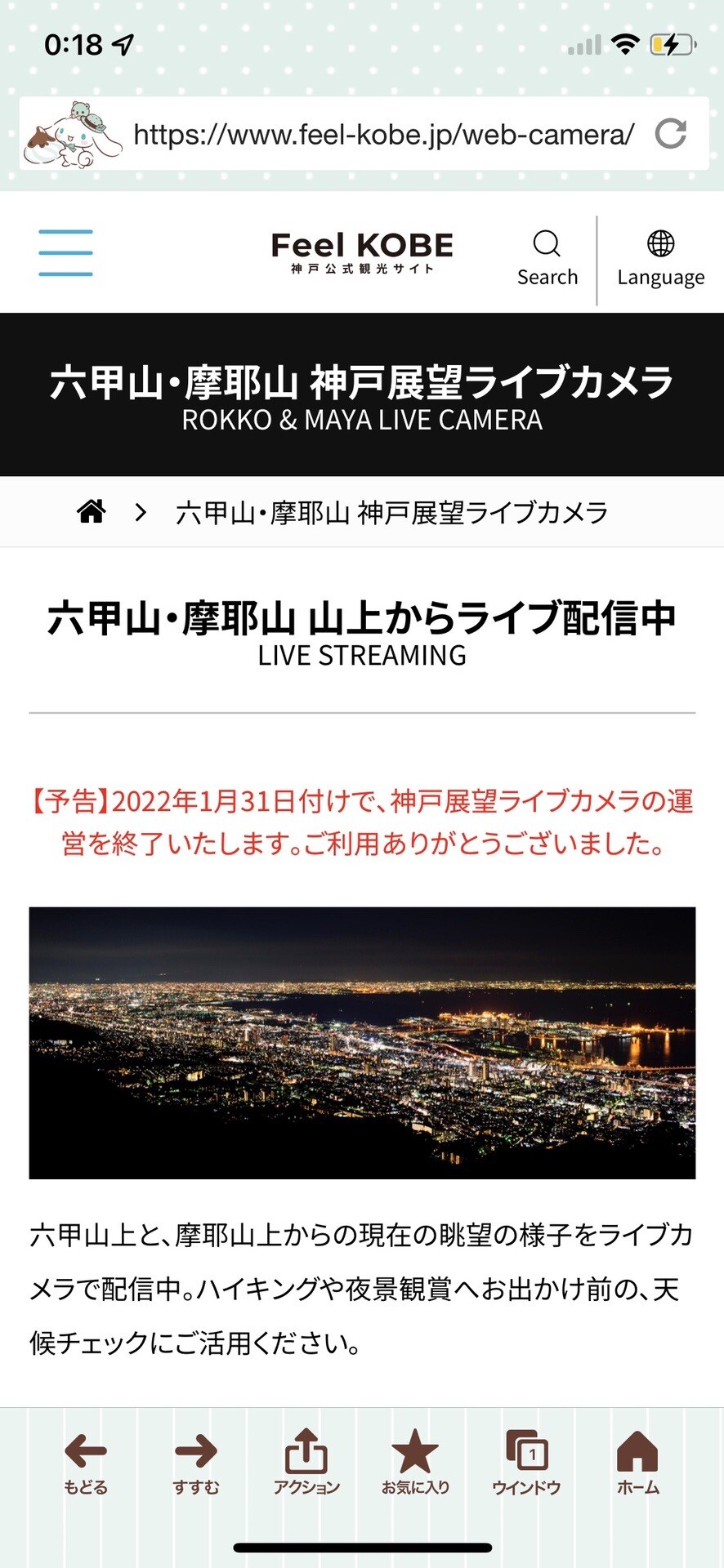Image resolution: width=724 pixels, height=1568 pixels.
Task: Tap the Search label text
Action: pyautogui.click(x=547, y=278)
